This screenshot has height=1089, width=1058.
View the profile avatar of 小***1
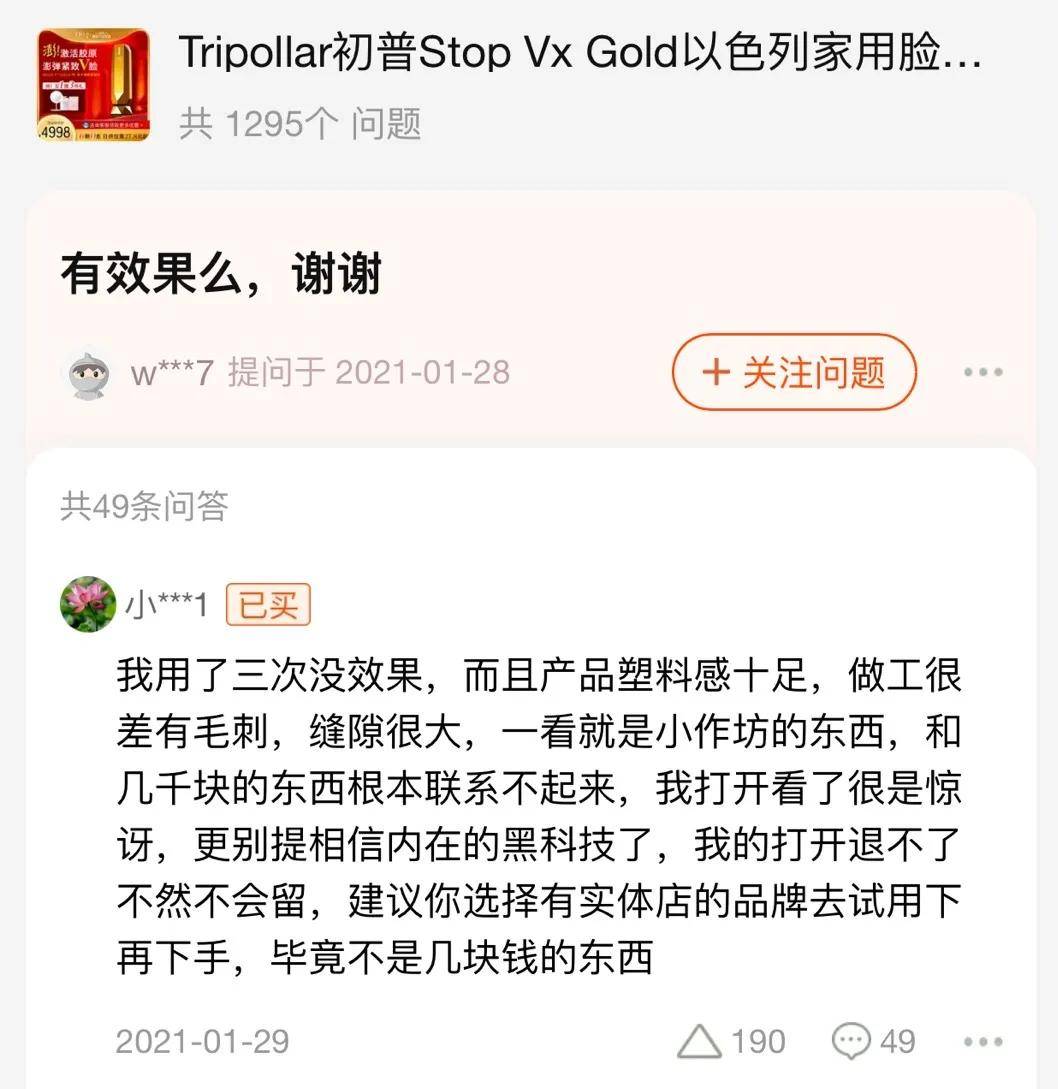(x=88, y=605)
